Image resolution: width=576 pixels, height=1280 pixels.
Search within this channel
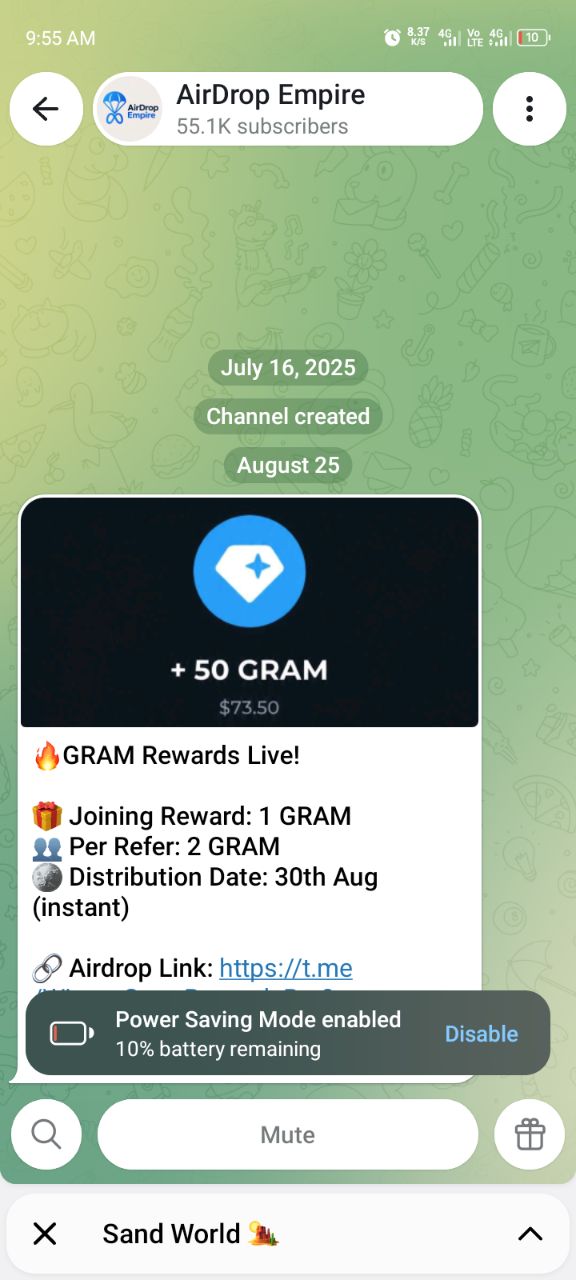coord(46,1134)
